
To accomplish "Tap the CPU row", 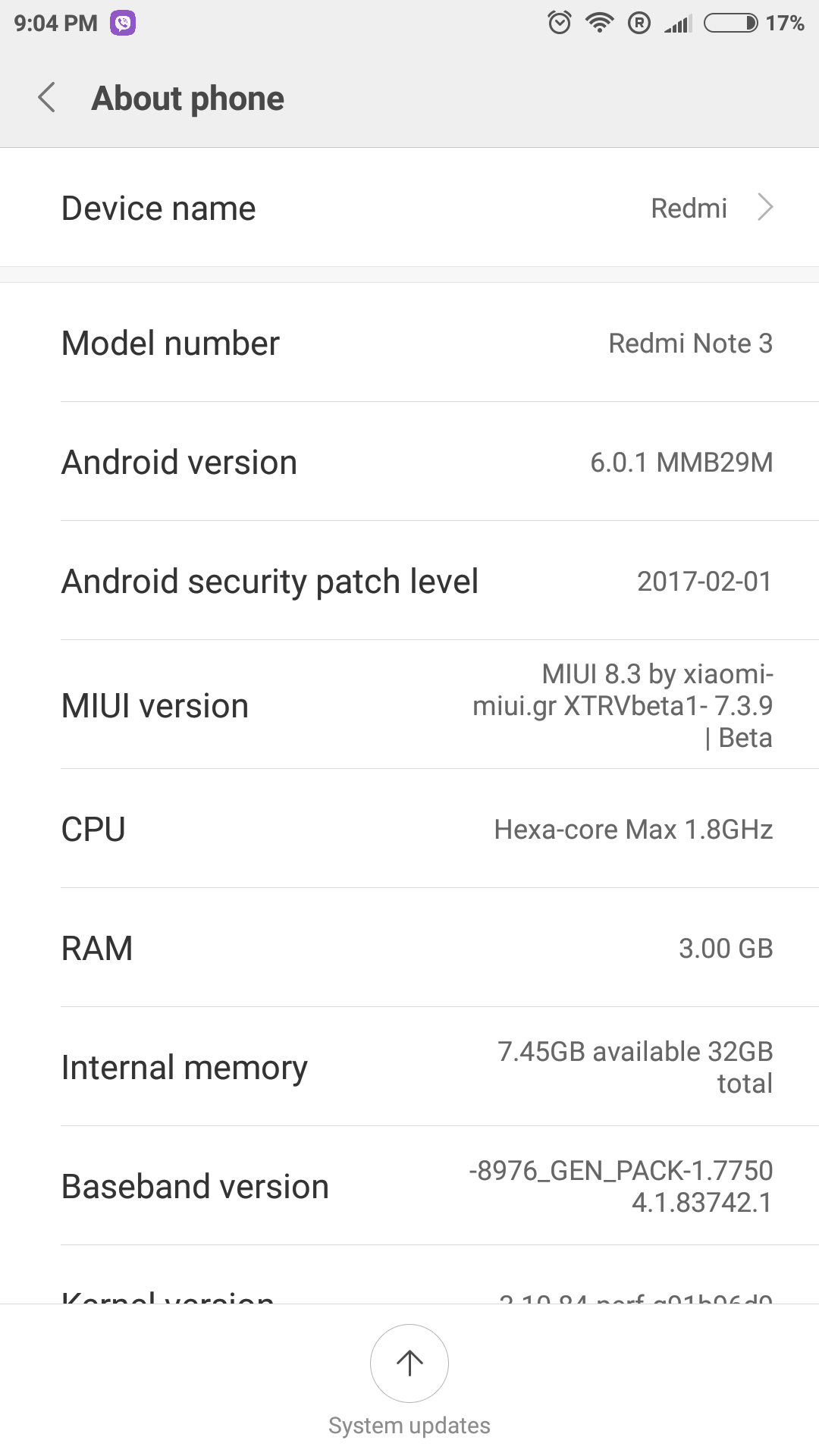I will click(x=409, y=829).
